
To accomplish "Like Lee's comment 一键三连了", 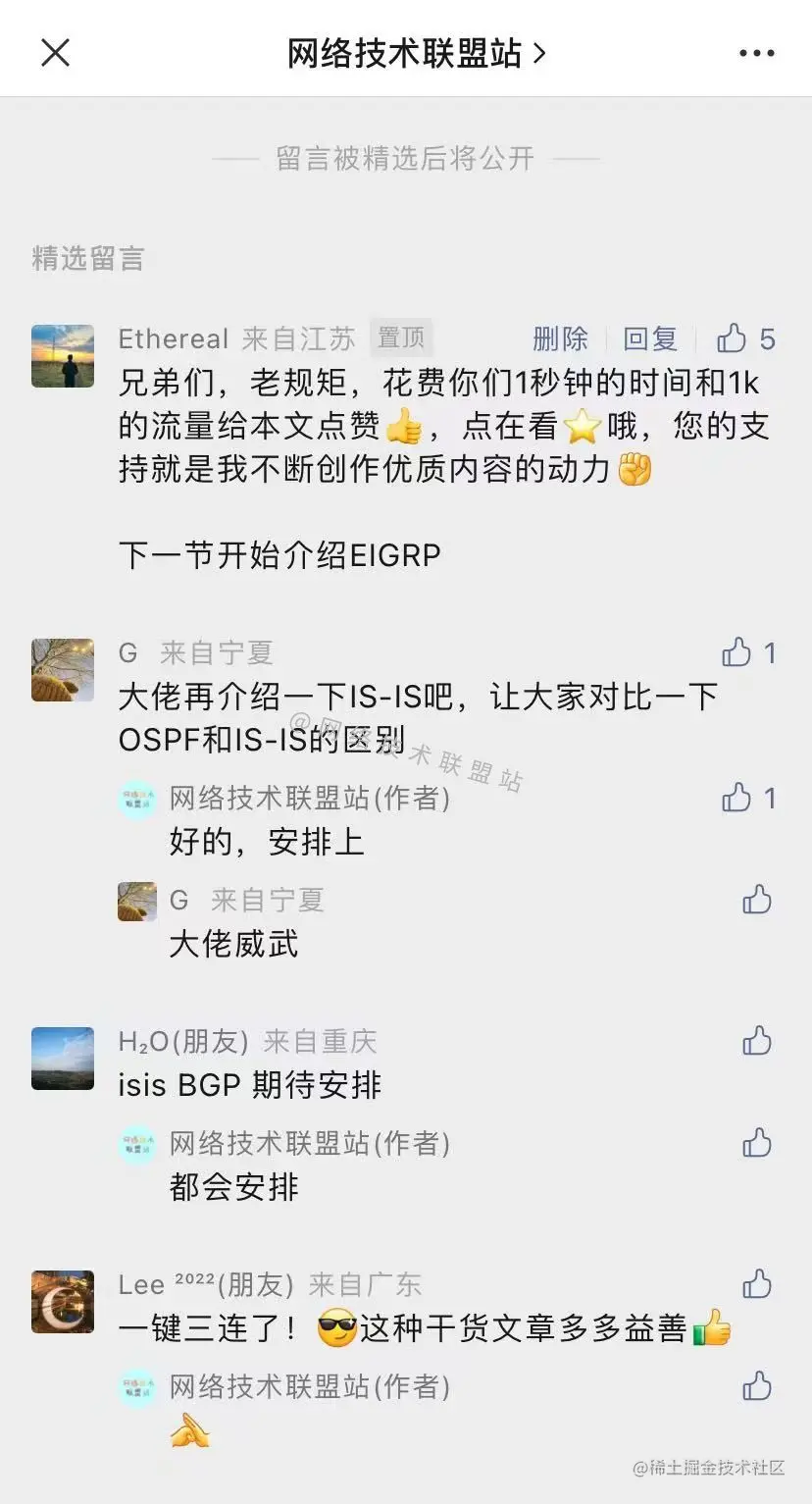I will coord(757,1284).
